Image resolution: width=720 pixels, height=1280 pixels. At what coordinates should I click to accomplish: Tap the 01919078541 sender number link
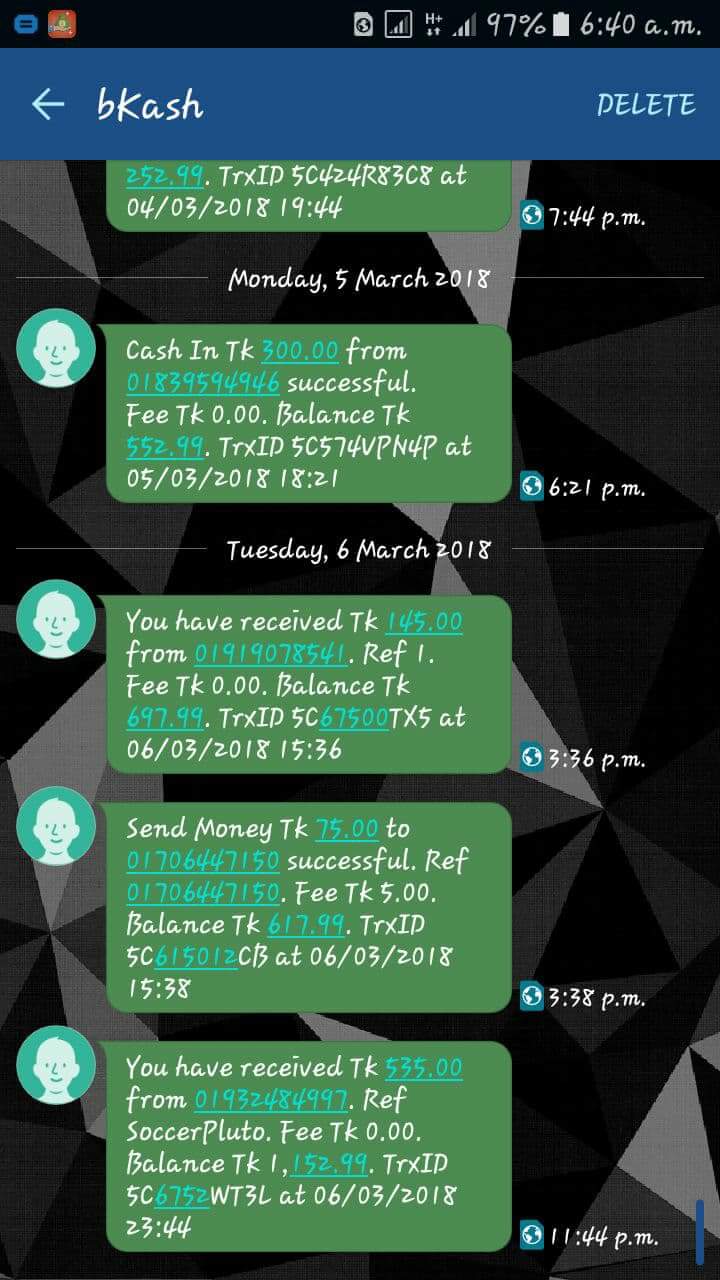pyautogui.click(x=270, y=654)
